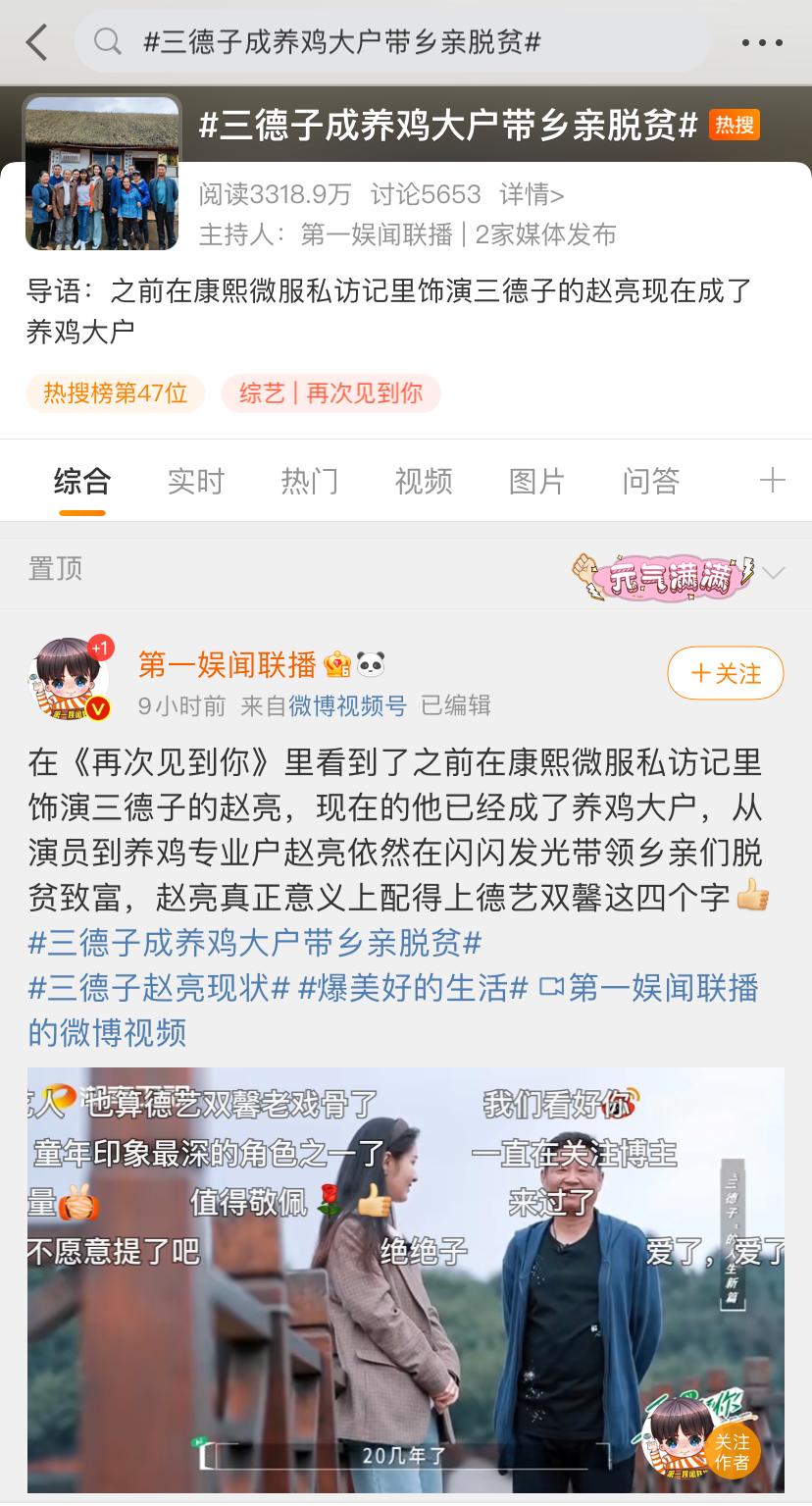Tap the search field with the hashtag query

point(392,42)
